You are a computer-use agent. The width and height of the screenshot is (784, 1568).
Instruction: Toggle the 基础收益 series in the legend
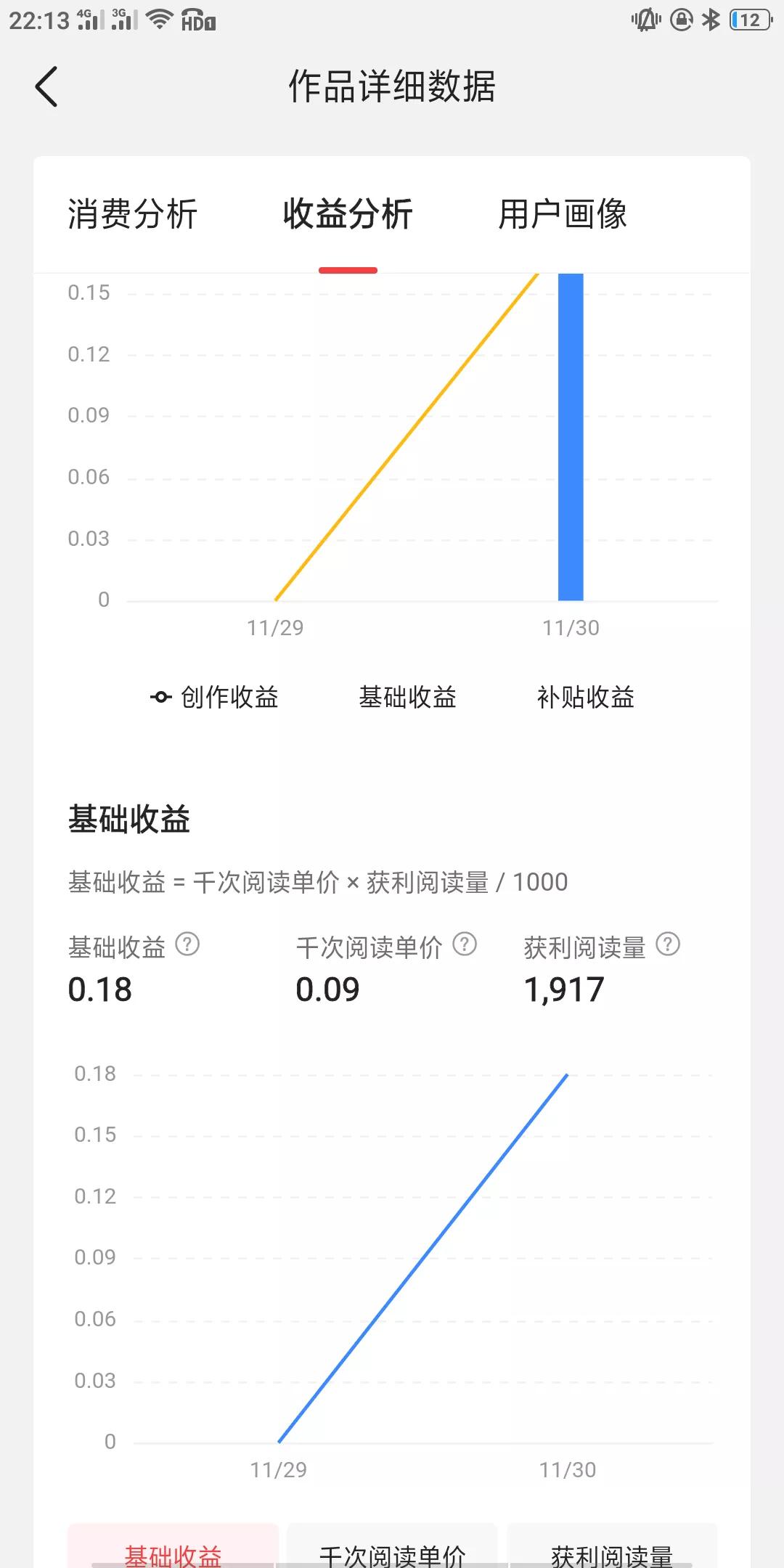[x=407, y=696]
